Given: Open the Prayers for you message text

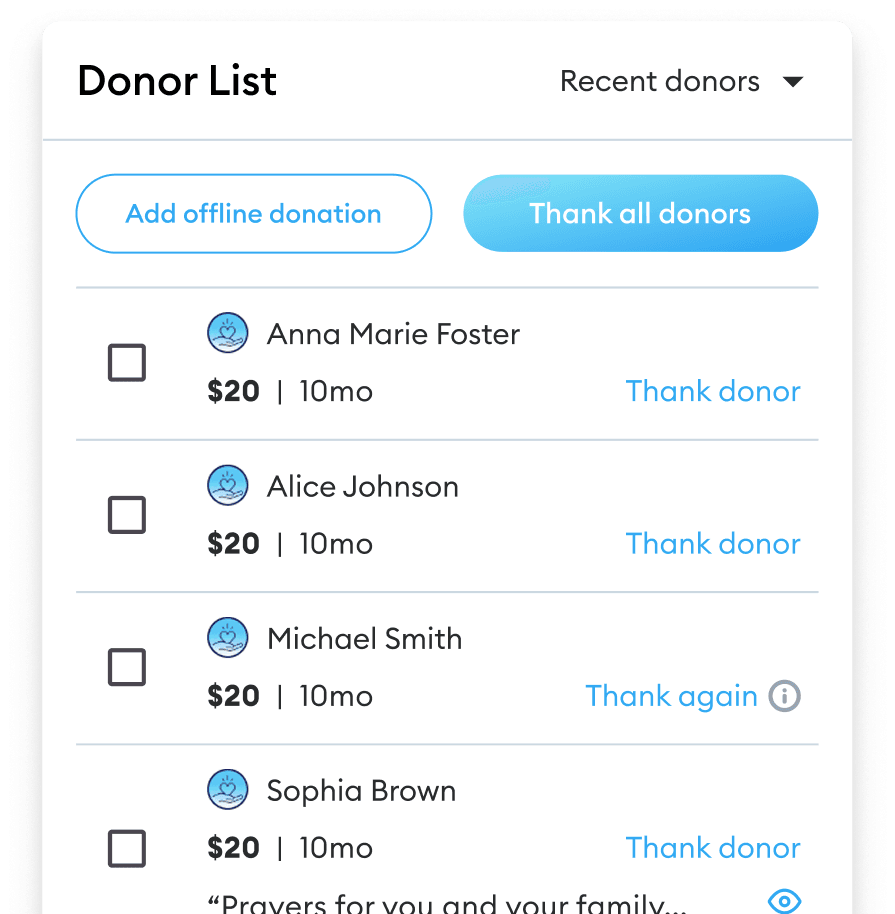Looking at the screenshot, I should [x=450, y=902].
